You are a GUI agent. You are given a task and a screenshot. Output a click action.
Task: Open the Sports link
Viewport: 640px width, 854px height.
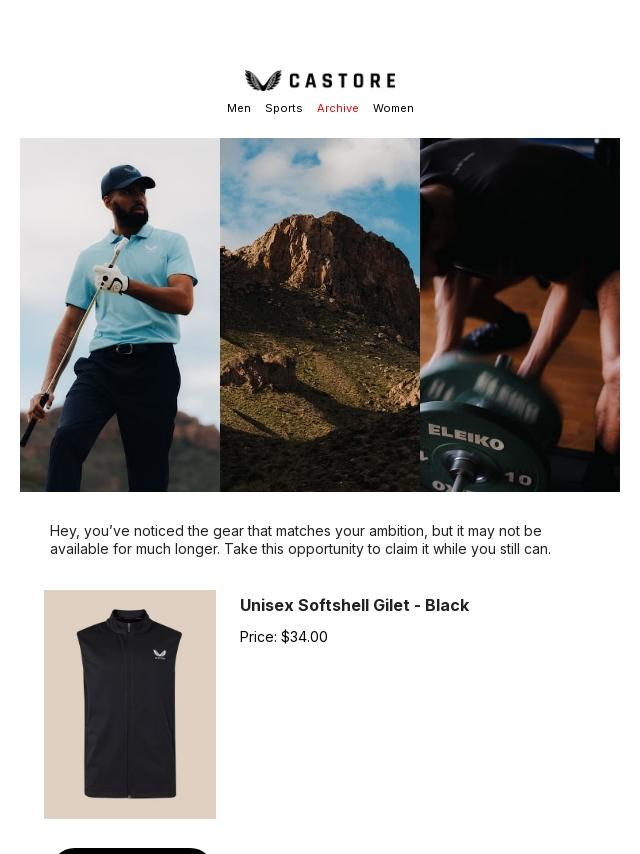pyautogui.click(x=283, y=108)
